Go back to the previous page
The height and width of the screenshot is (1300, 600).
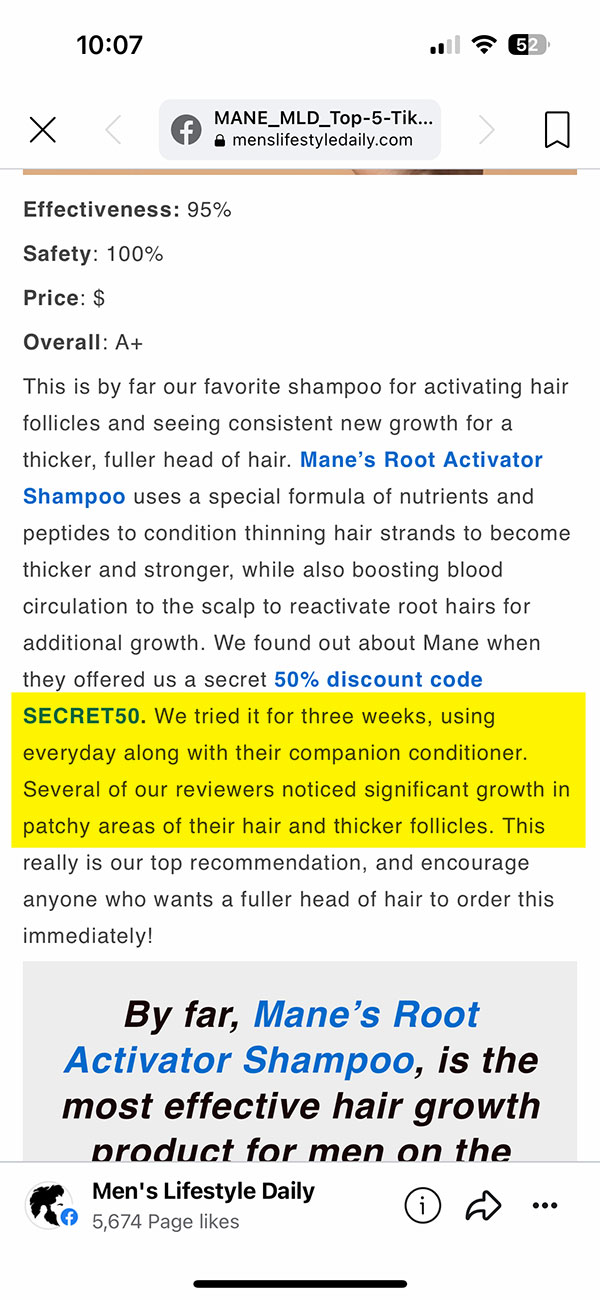tap(113, 130)
